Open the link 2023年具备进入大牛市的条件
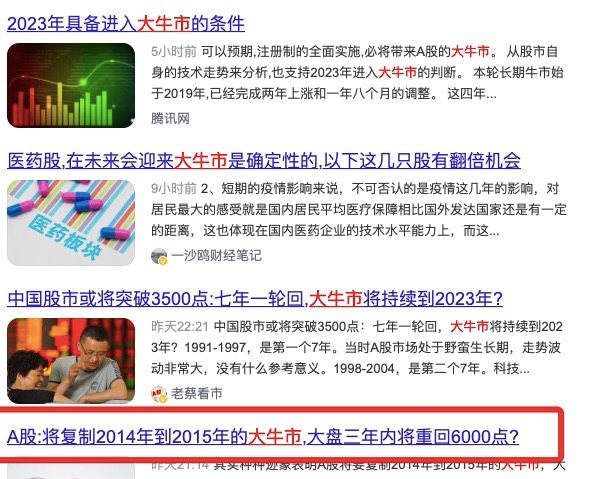The image size is (611, 479). click(126, 22)
